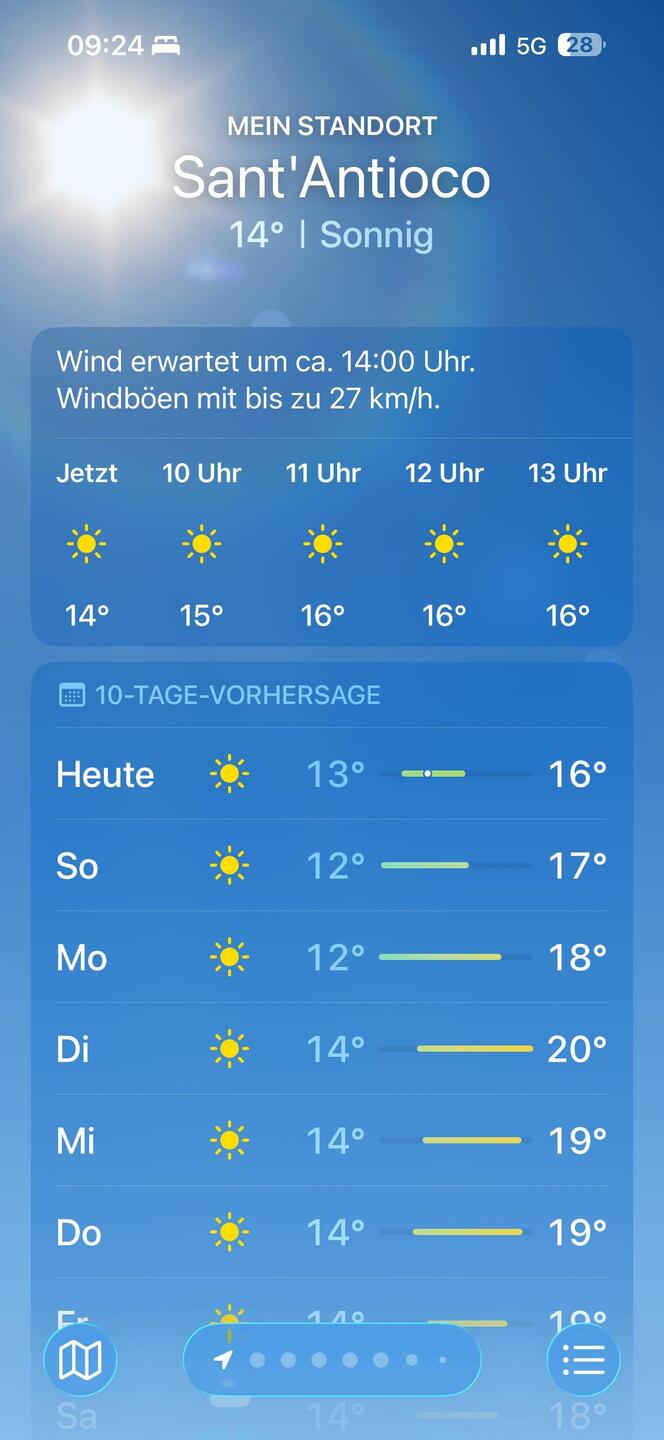Open the 10-Tage-Vorhersage header
664x1440 pixels.
pyautogui.click(x=237, y=695)
